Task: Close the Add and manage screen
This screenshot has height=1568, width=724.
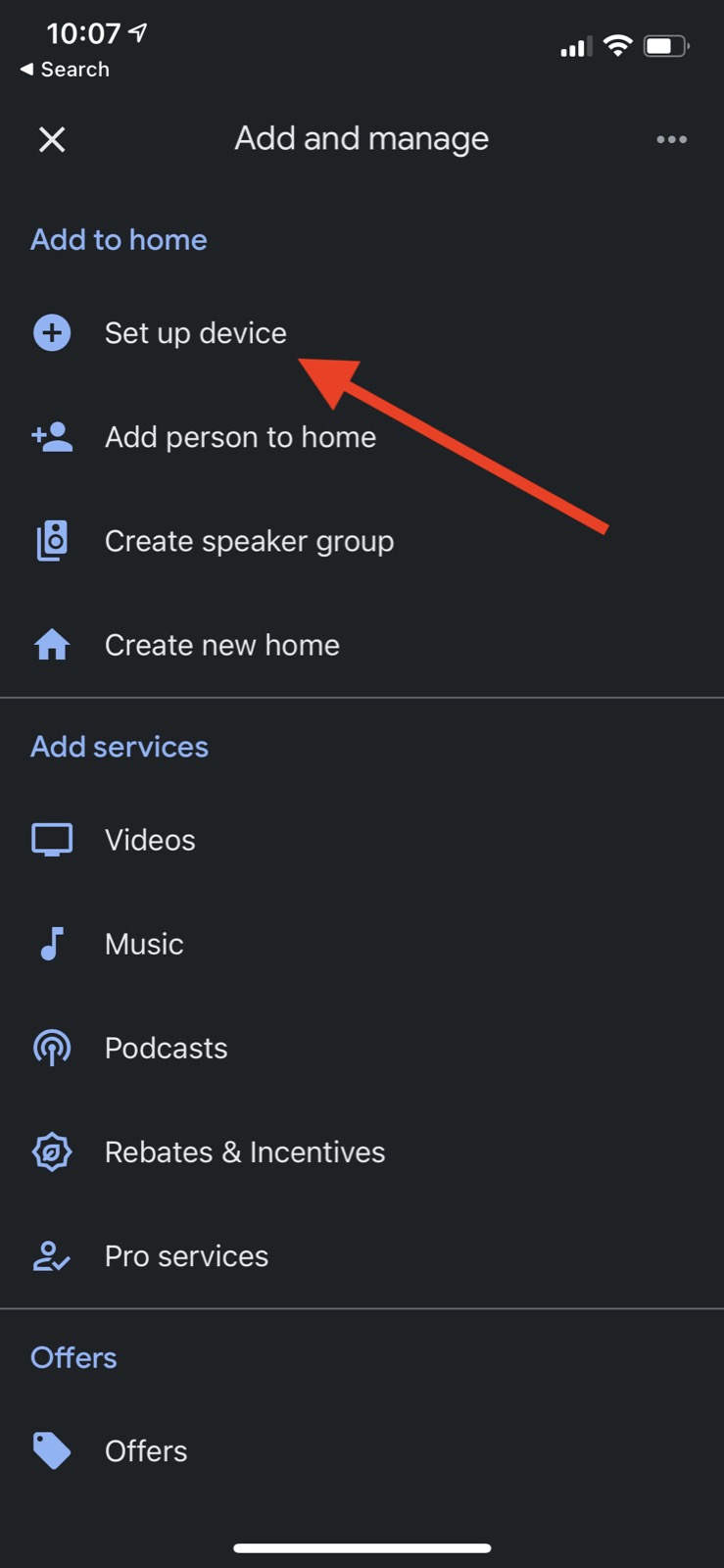Action: 51,139
